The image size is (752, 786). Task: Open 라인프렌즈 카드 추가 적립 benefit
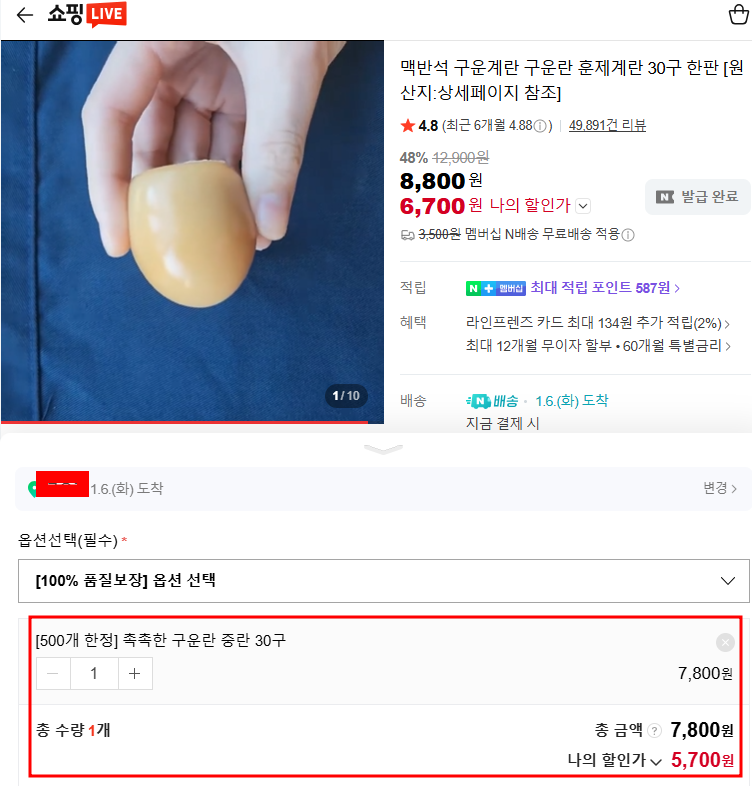tap(597, 323)
